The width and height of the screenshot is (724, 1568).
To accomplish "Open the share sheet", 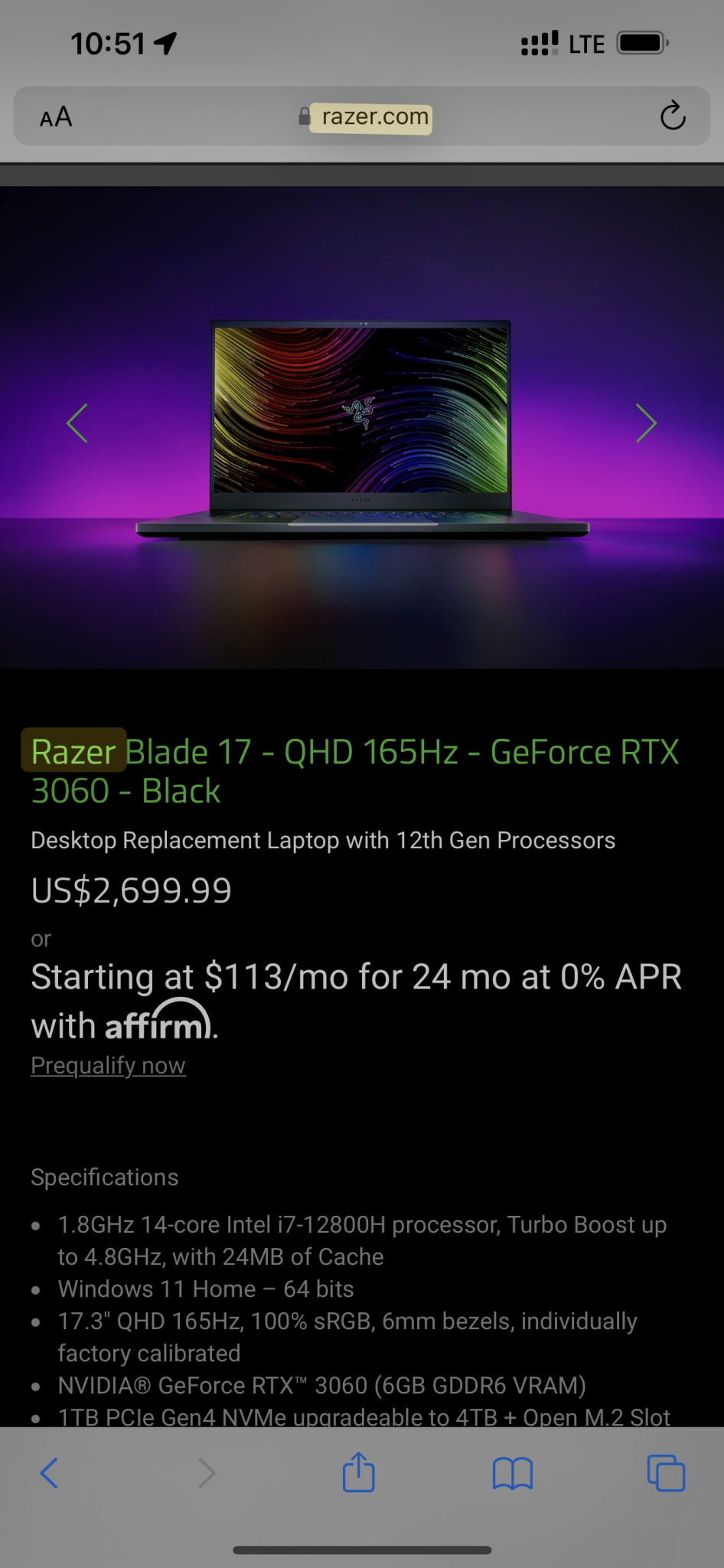I will pyautogui.click(x=358, y=1472).
